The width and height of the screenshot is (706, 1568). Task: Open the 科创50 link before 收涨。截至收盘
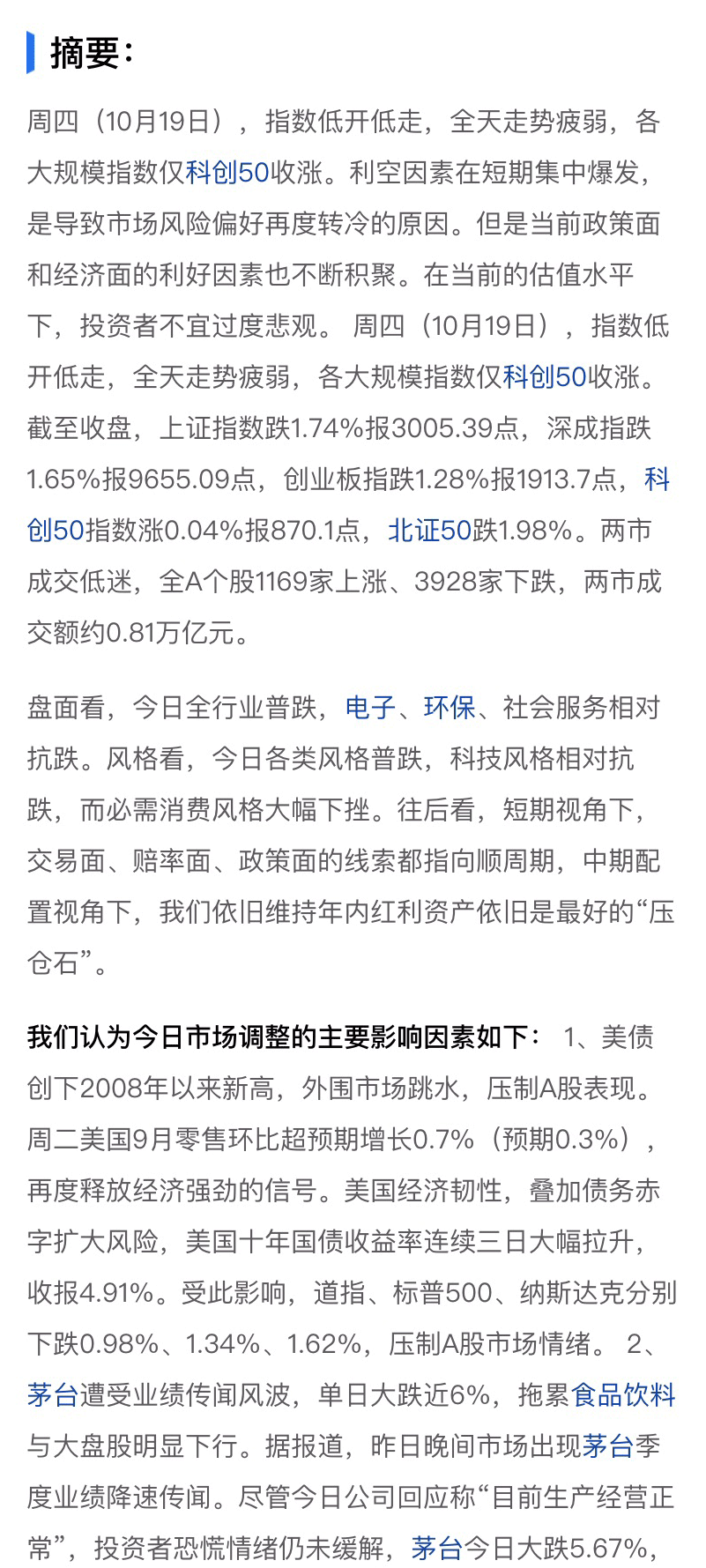click(545, 377)
